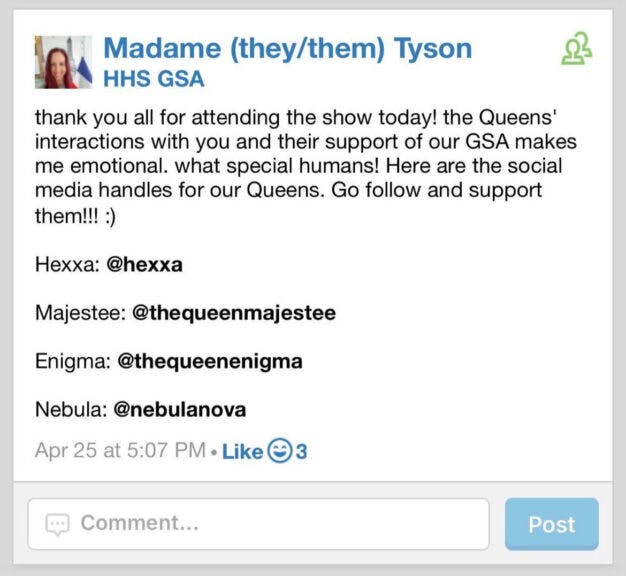Like this post

pyautogui.click(x=241, y=452)
